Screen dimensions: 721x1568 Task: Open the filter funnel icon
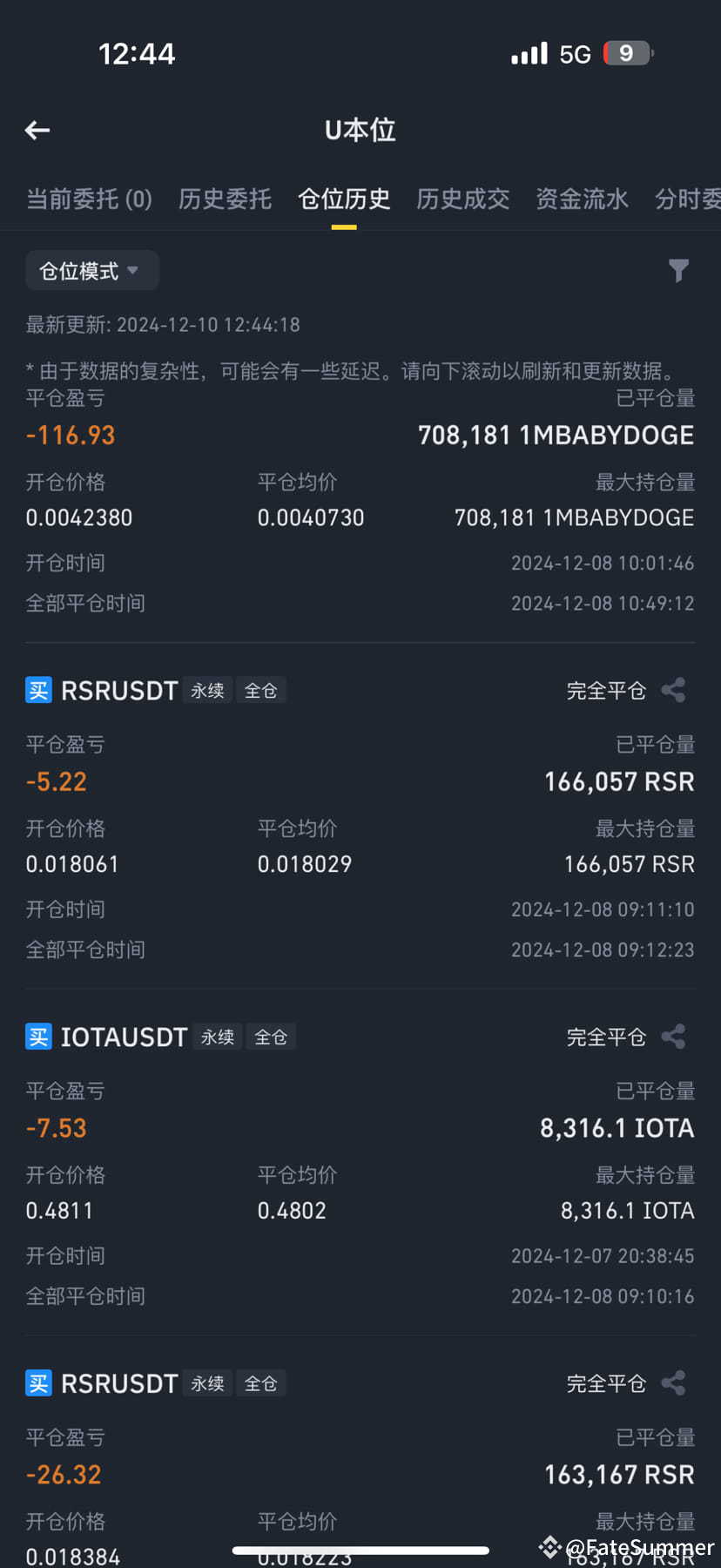click(678, 271)
